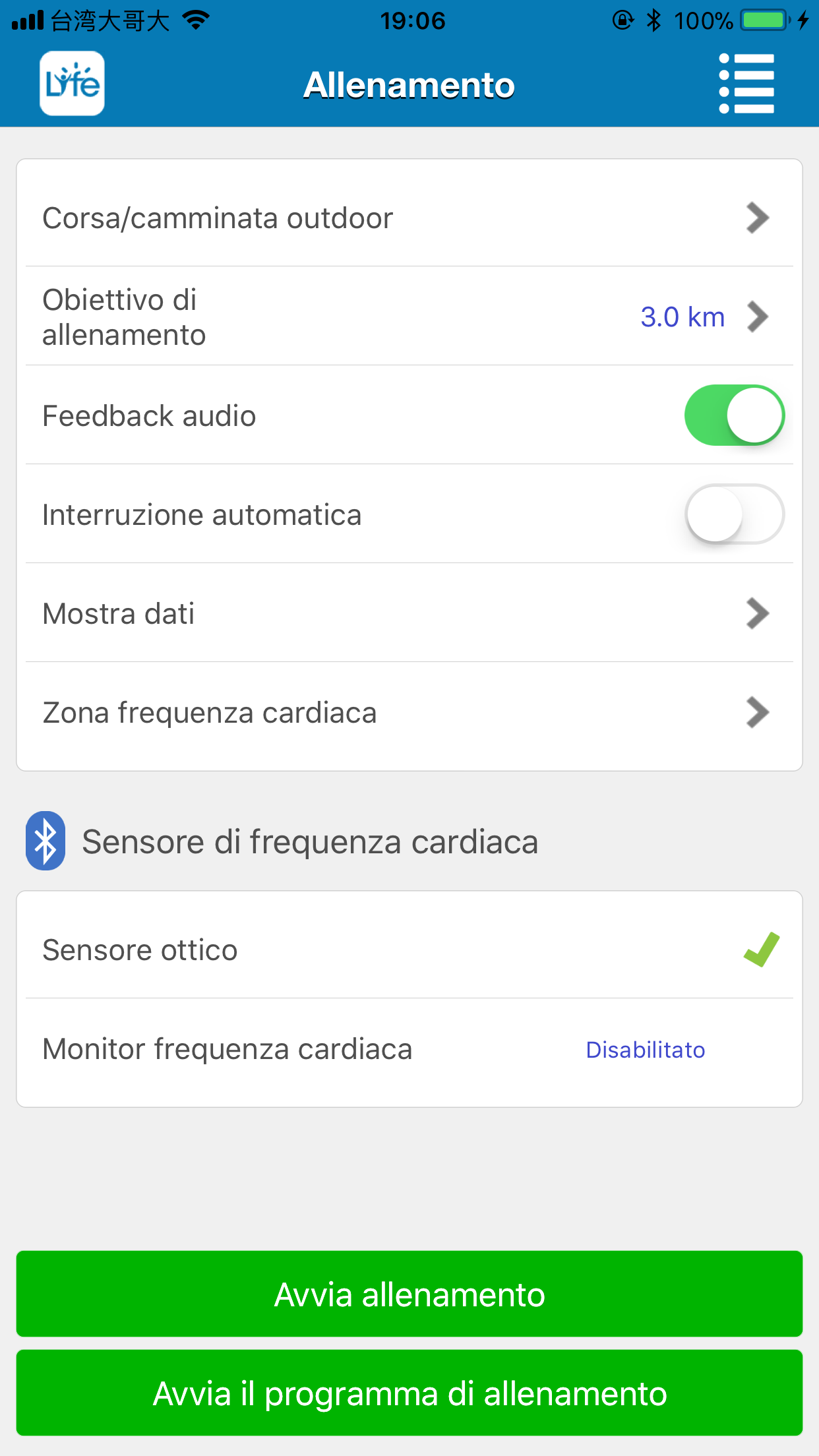The image size is (819, 1456).
Task: Select Monitor frequenza cardiaca row
Action: [x=409, y=1048]
